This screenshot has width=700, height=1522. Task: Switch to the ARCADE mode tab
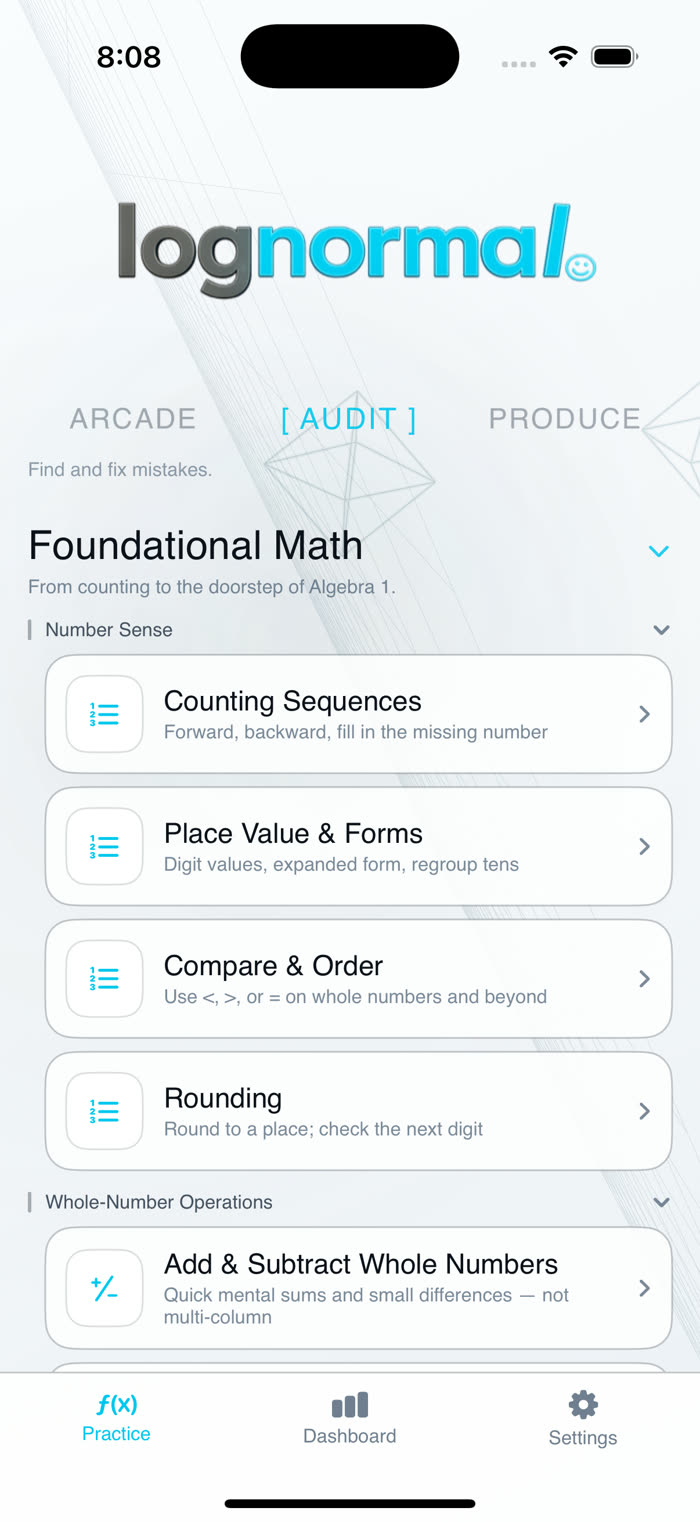click(133, 418)
